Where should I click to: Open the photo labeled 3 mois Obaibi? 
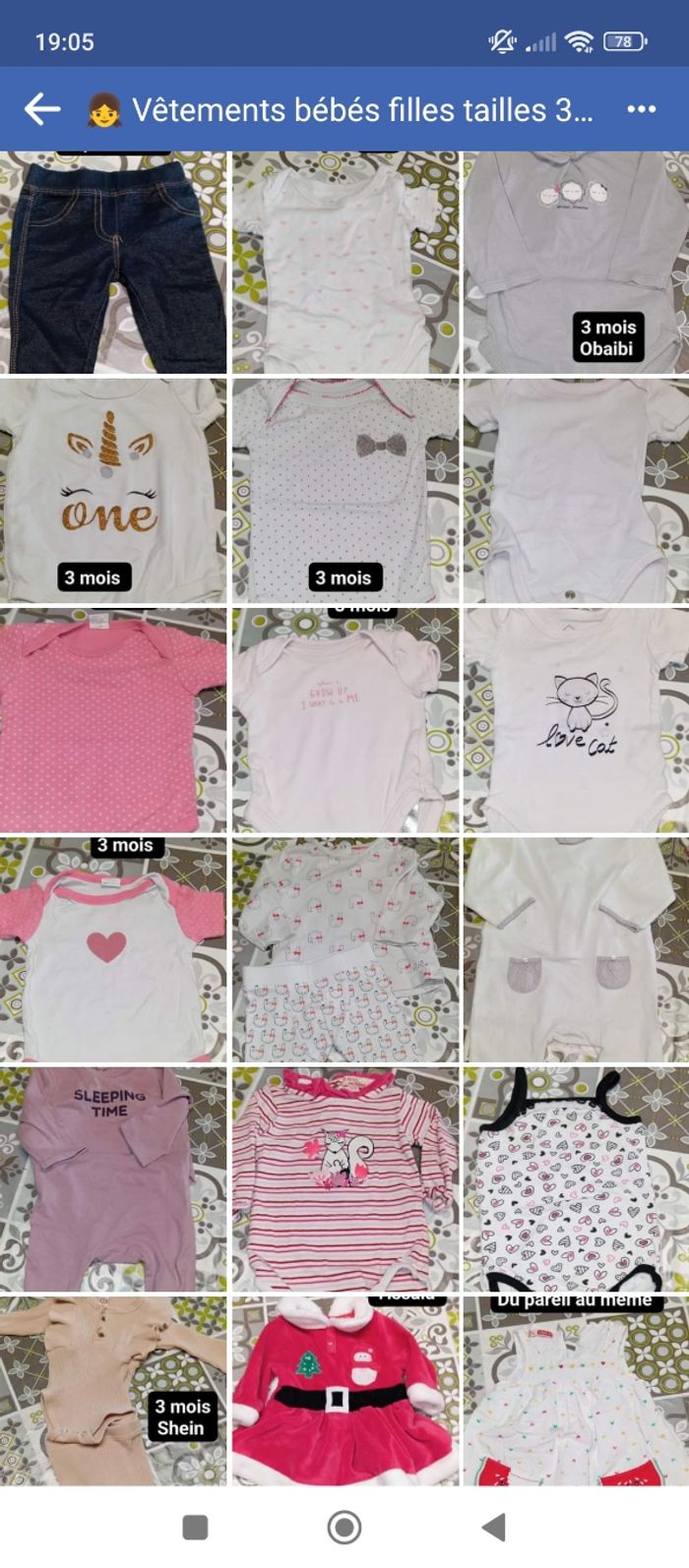[x=576, y=262]
